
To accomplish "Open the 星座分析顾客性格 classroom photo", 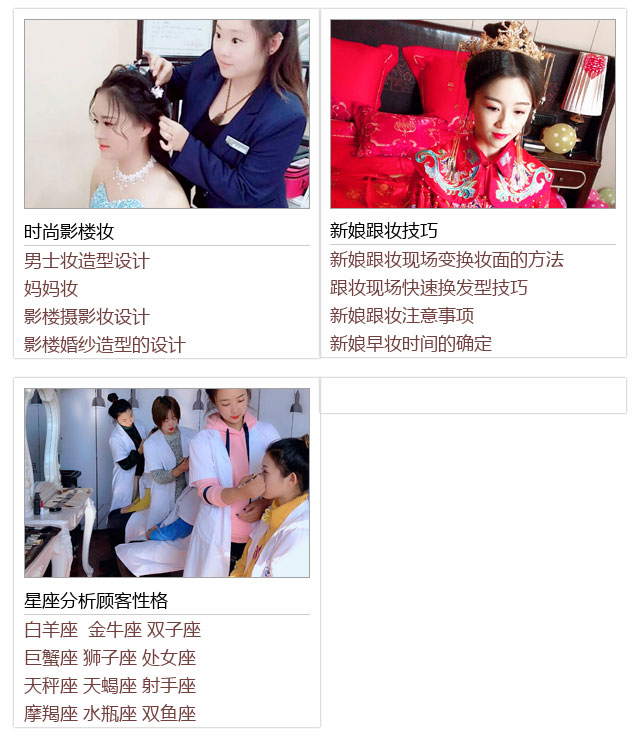I will 166,483.
